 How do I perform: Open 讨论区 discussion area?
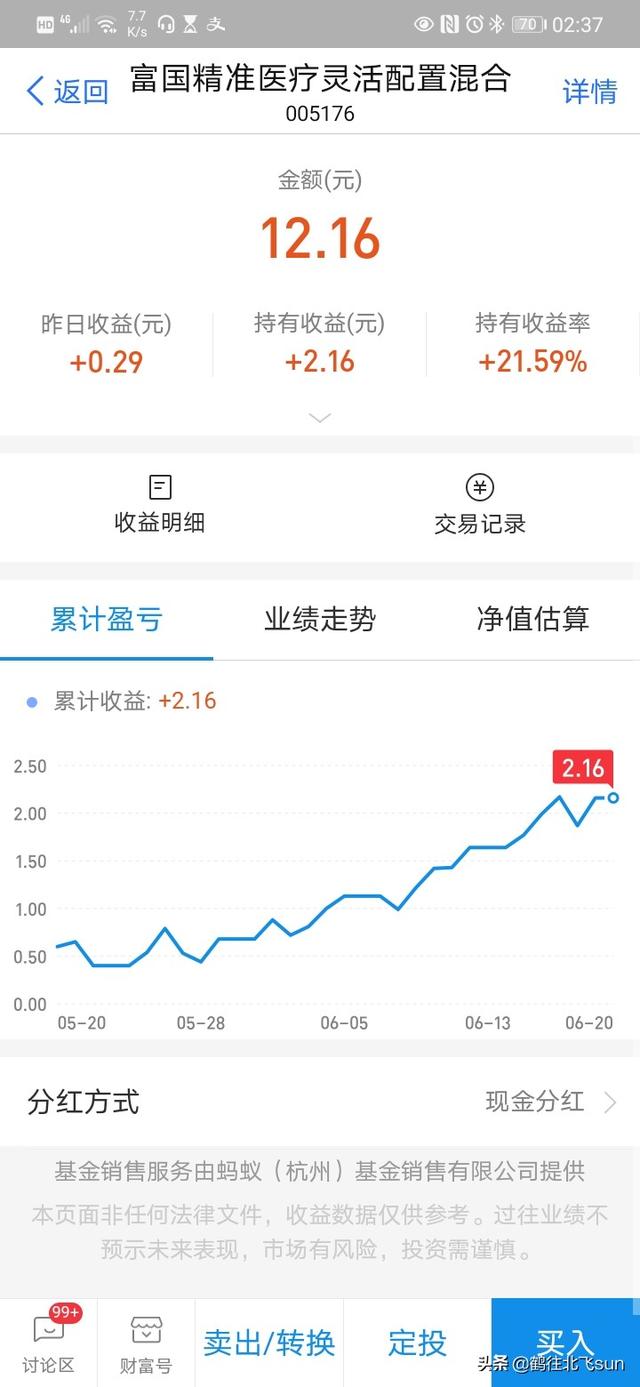pyautogui.click(x=48, y=1343)
